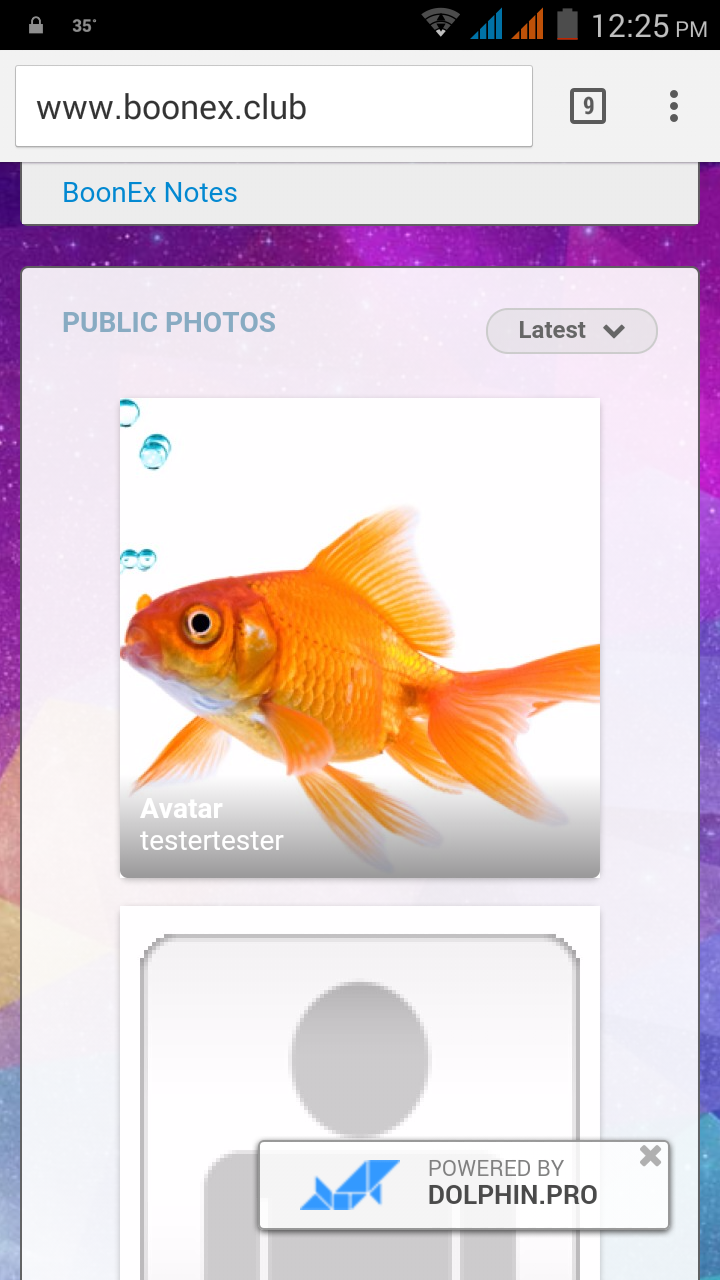720x1280 pixels.
Task: Dismiss the Powered by Dolphin.Pro banner
Action: coord(650,1156)
